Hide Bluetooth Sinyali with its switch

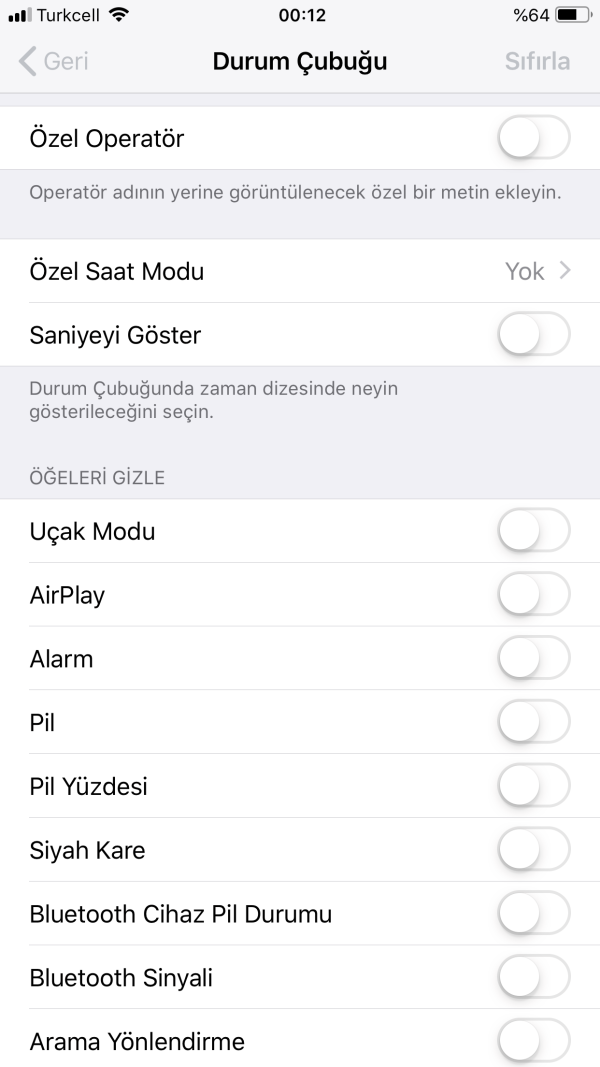point(533,978)
